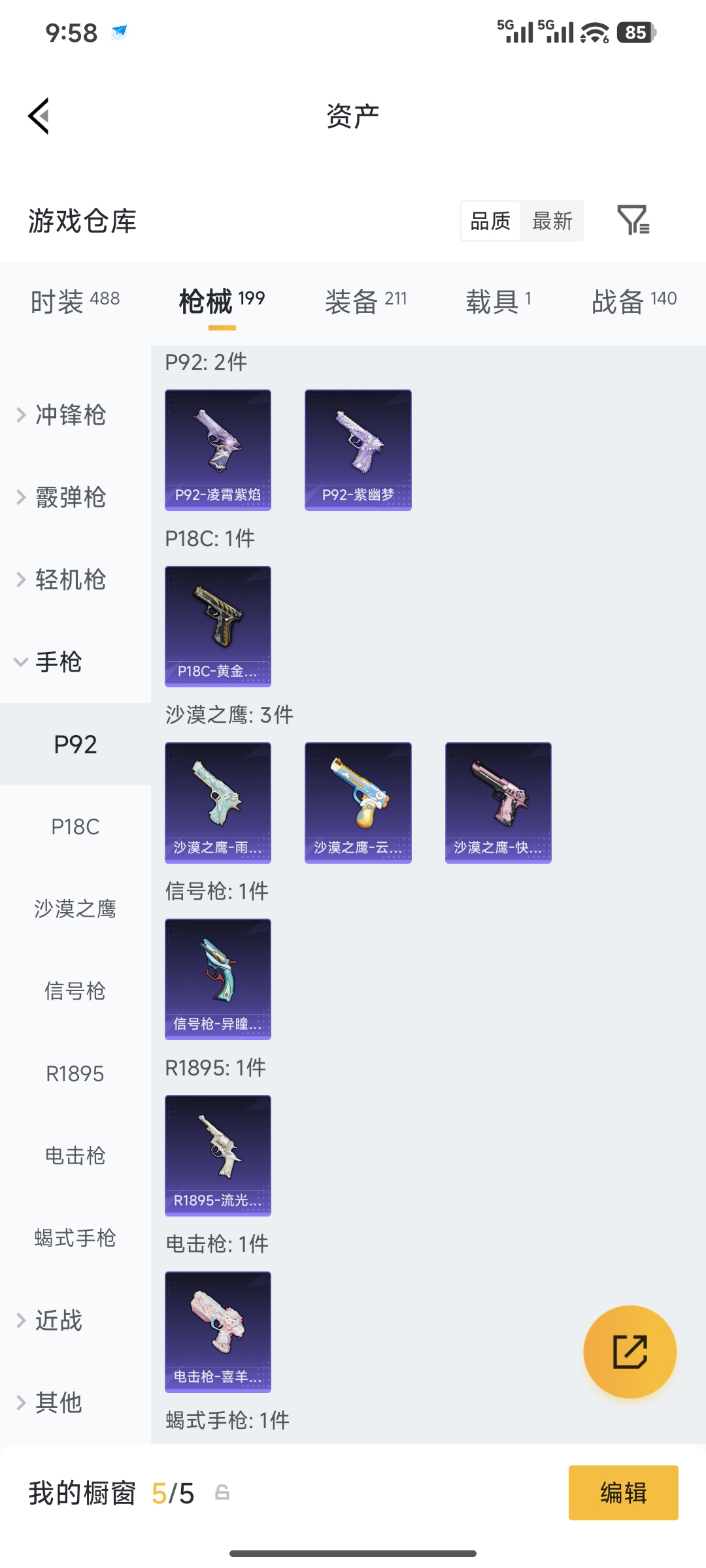This screenshot has height=1568, width=706.
Task: Open the 信号枪-异瞳 weapon card
Action: click(x=218, y=979)
